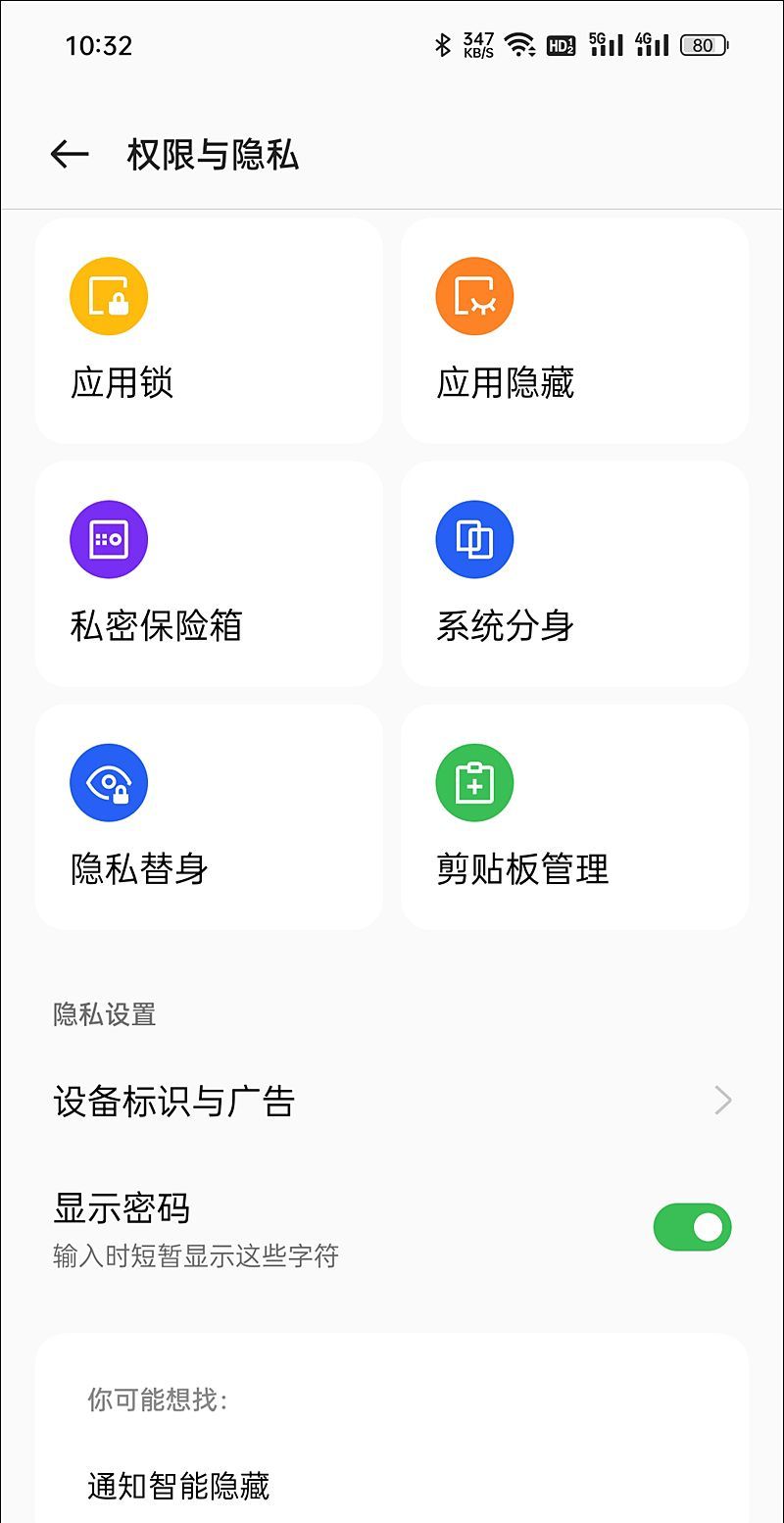Open 剪贴板管理 clipboard management
This screenshot has width=784, height=1523.
pos(574,816)
